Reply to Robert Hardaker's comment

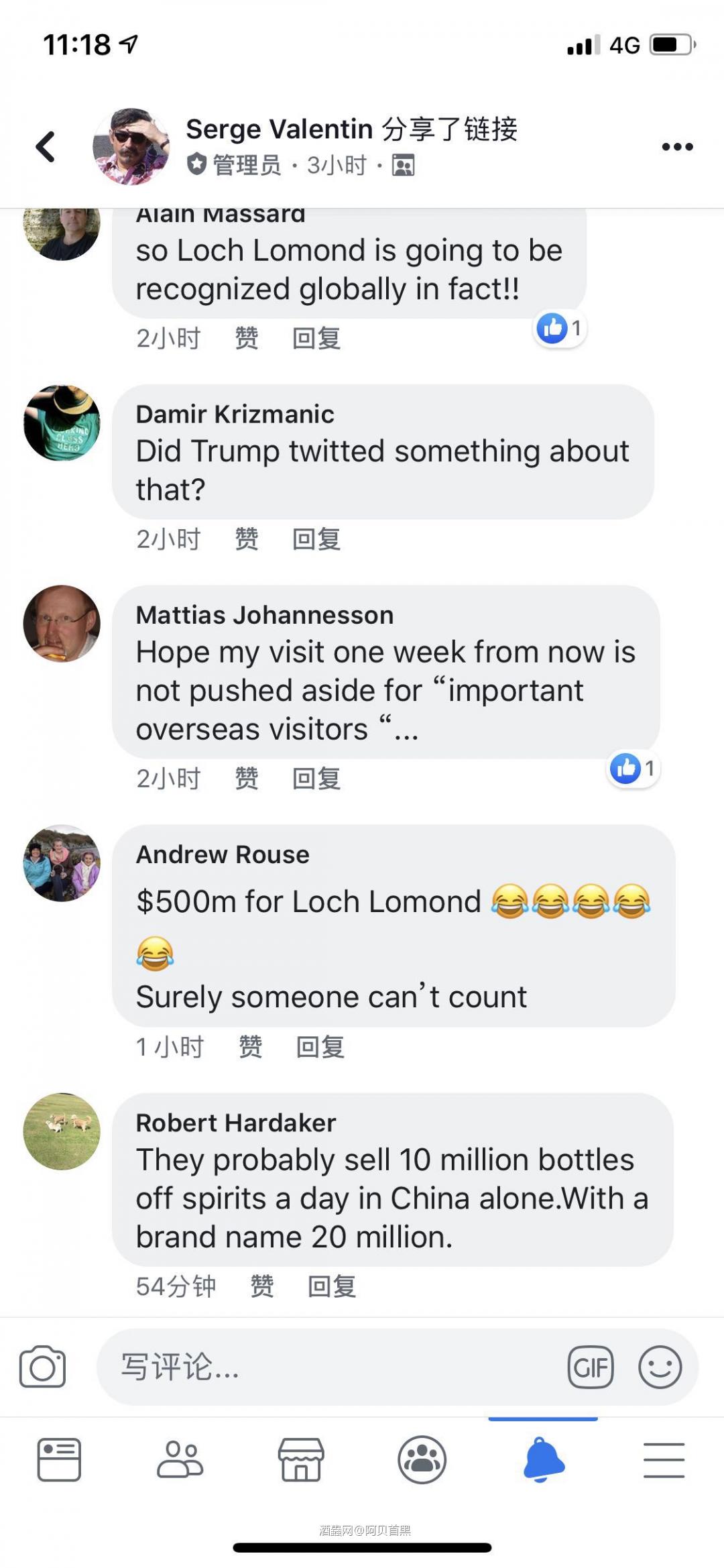click(331, 1286)
